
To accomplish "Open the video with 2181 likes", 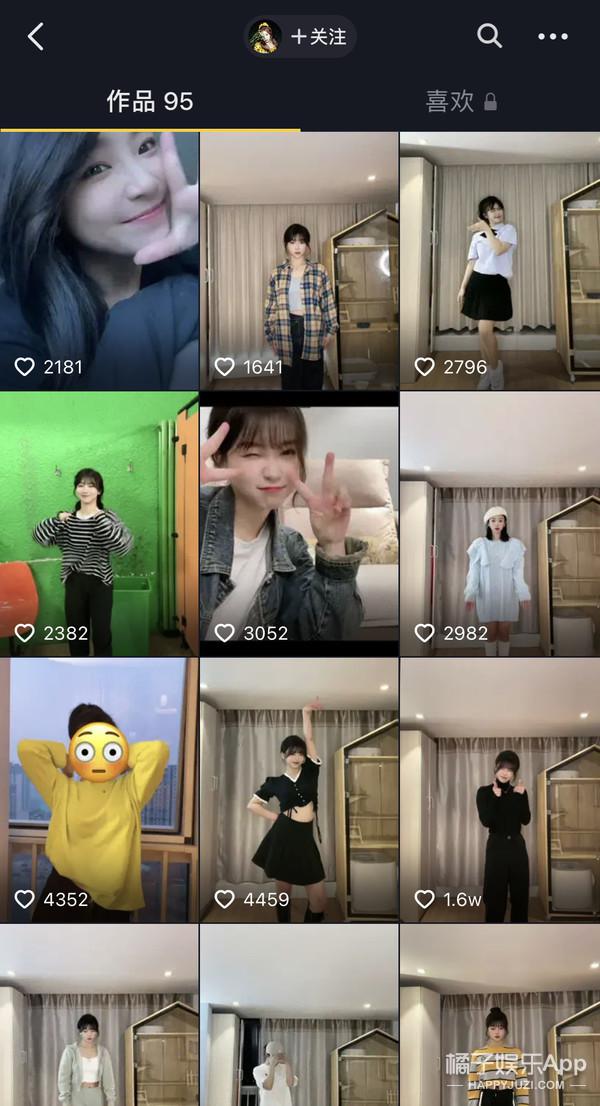I will click(x=99, y=260).
